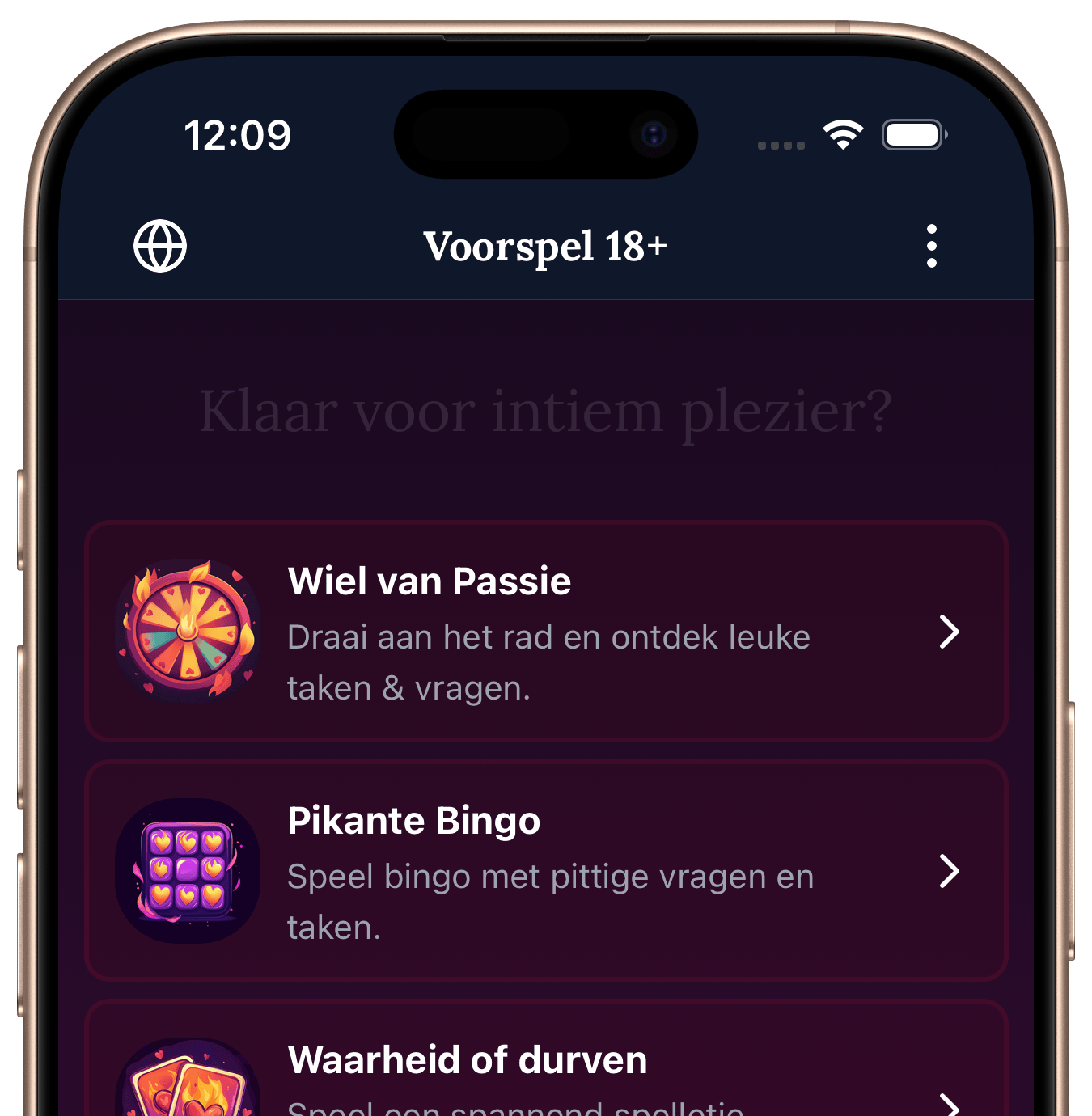
Task: Select the Pikante Bingo card
Action: (546, 871)
